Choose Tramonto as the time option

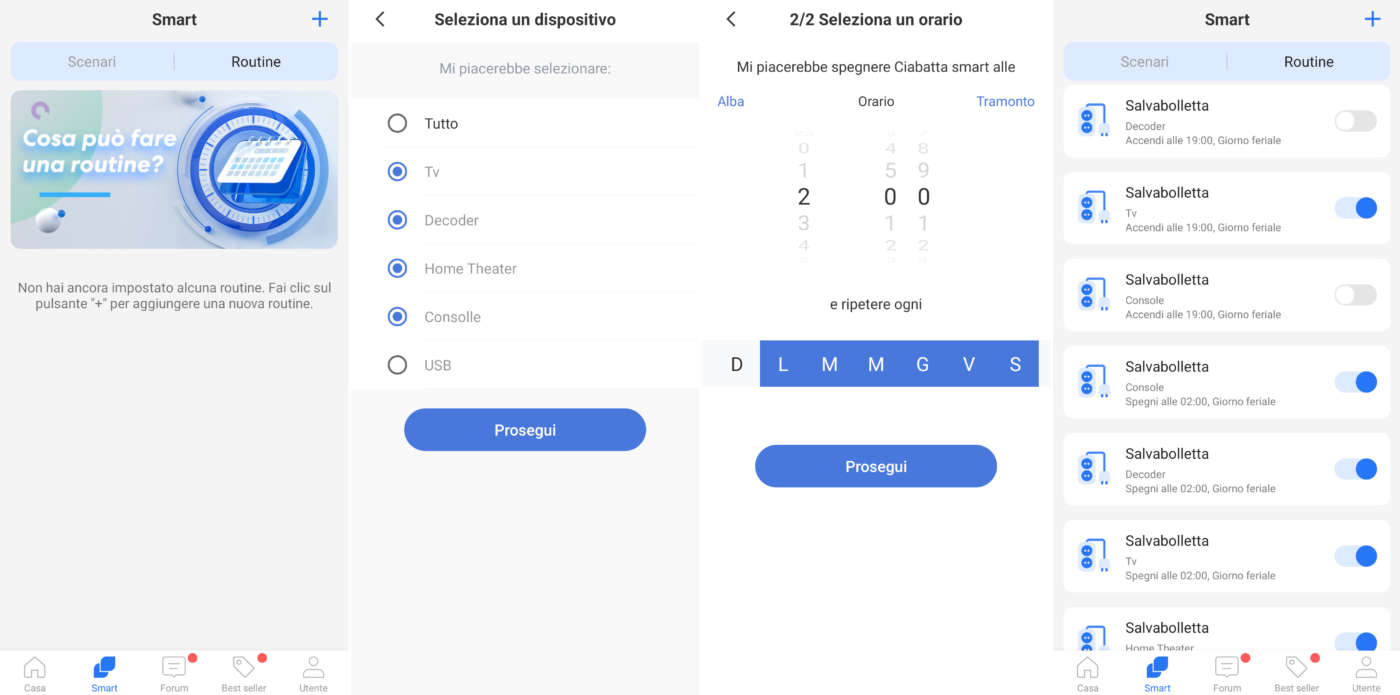[x=1005, y=101]
